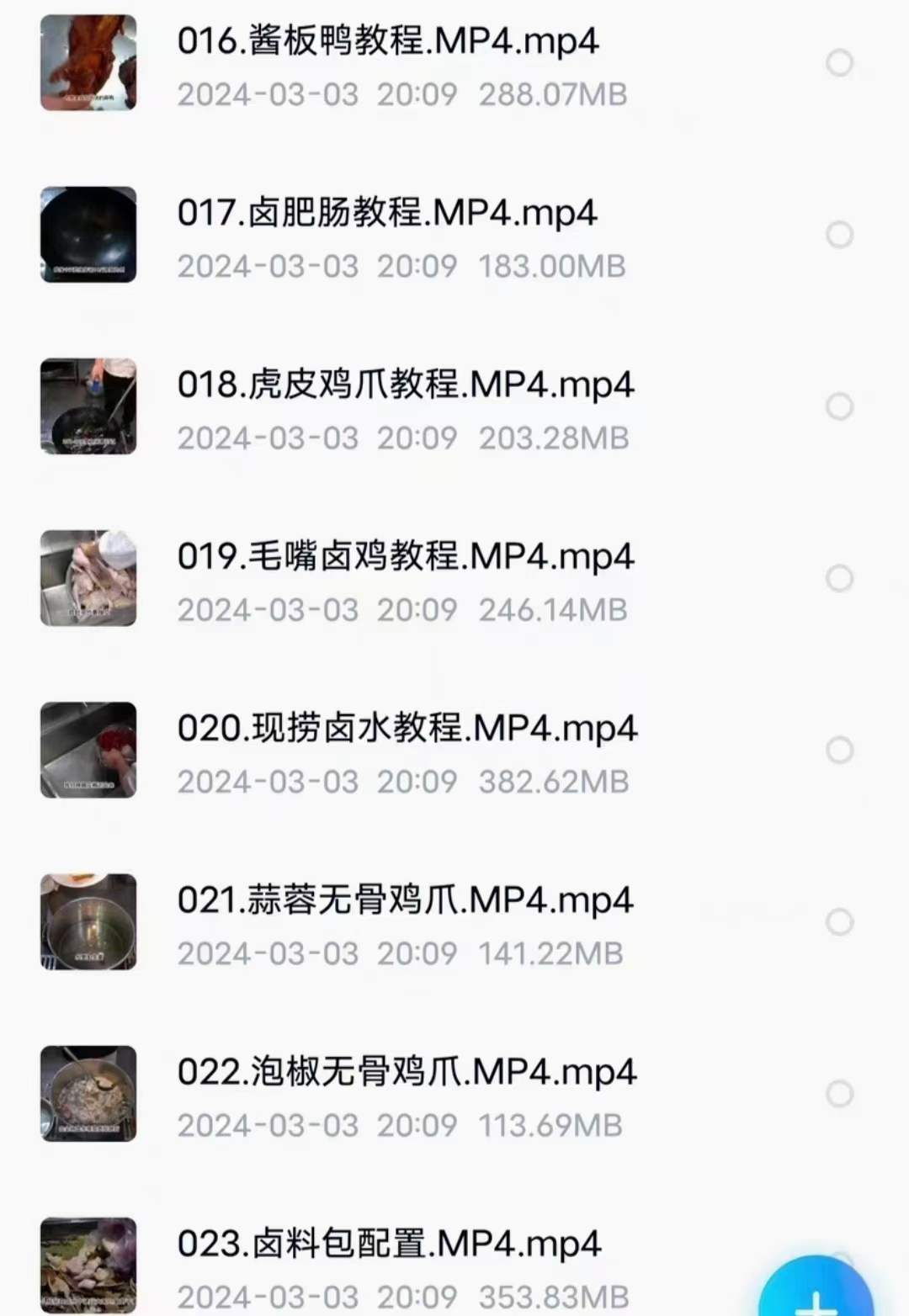The height and width of the screenshot is (1316, 909).
Task: Click the thumbnail of 018.虎皮鸡爪教程 video
Action: click(89, 406)
